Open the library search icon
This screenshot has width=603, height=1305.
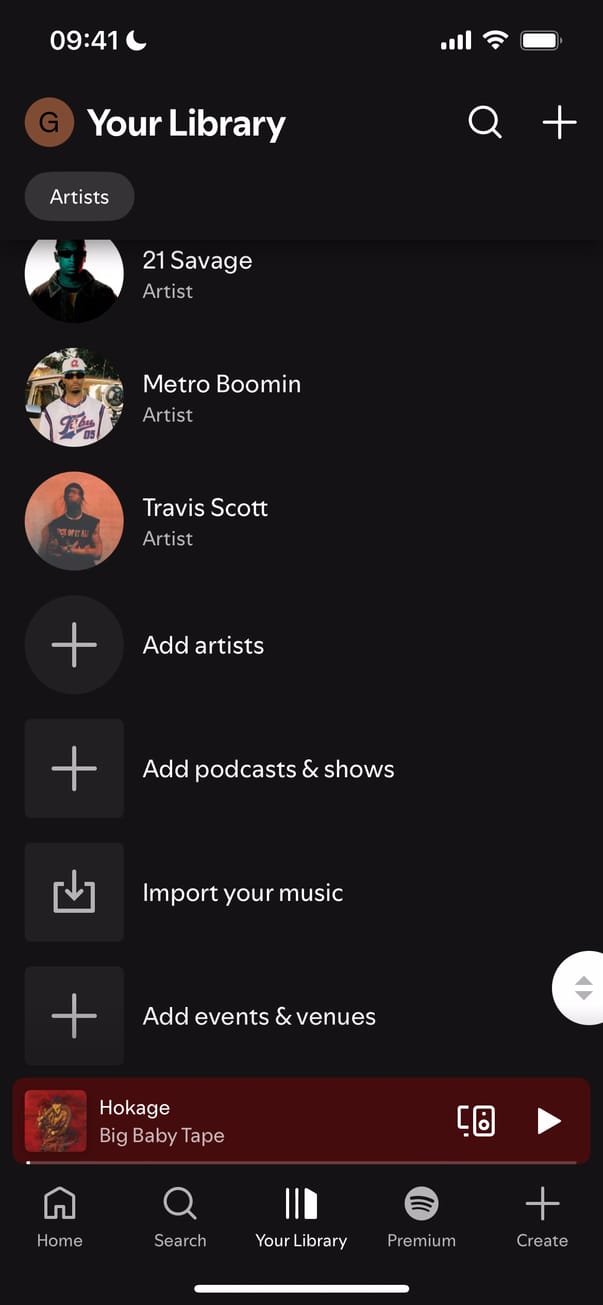[485, 123]
